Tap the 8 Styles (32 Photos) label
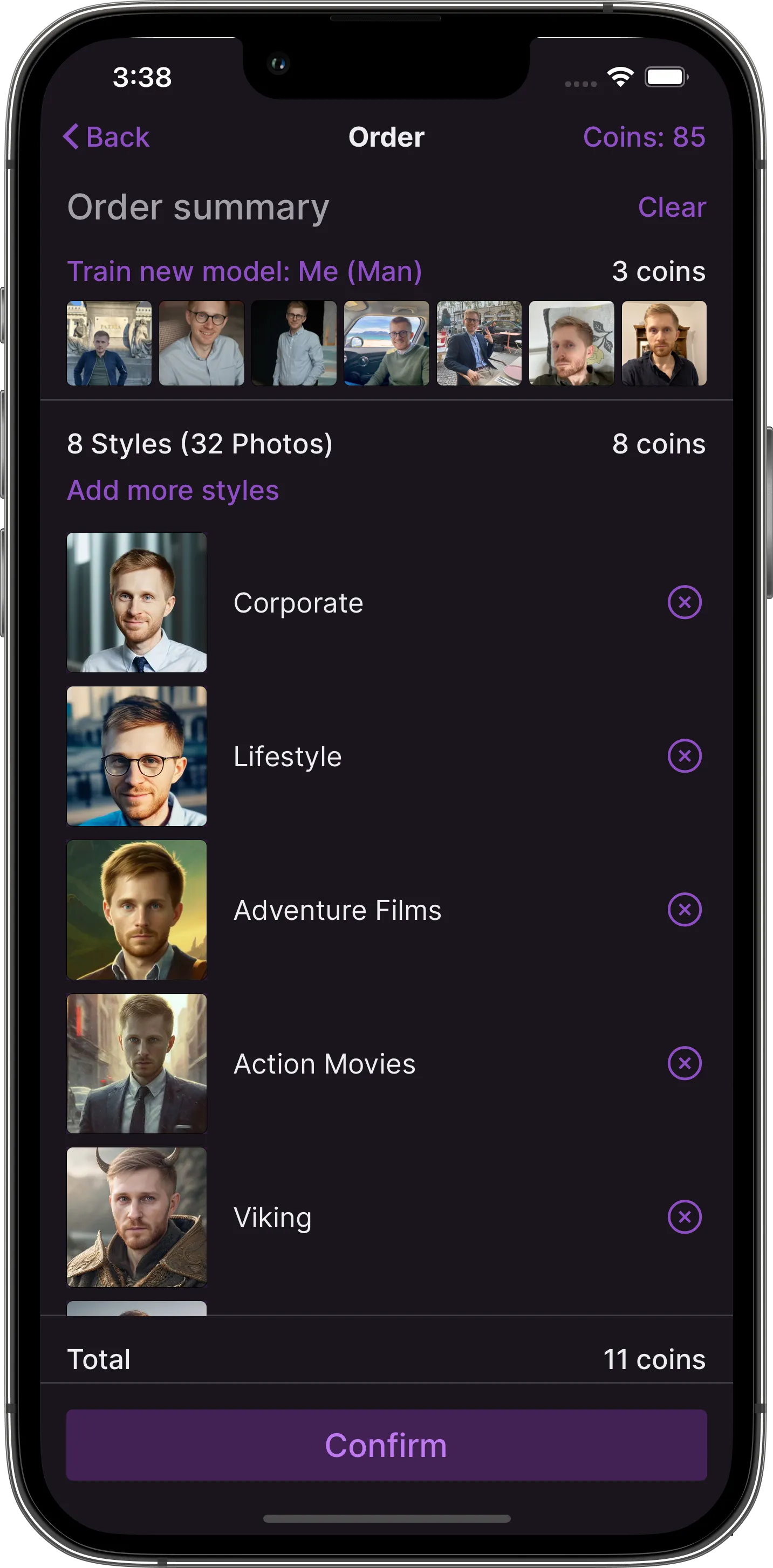 [x=199, y=444]
